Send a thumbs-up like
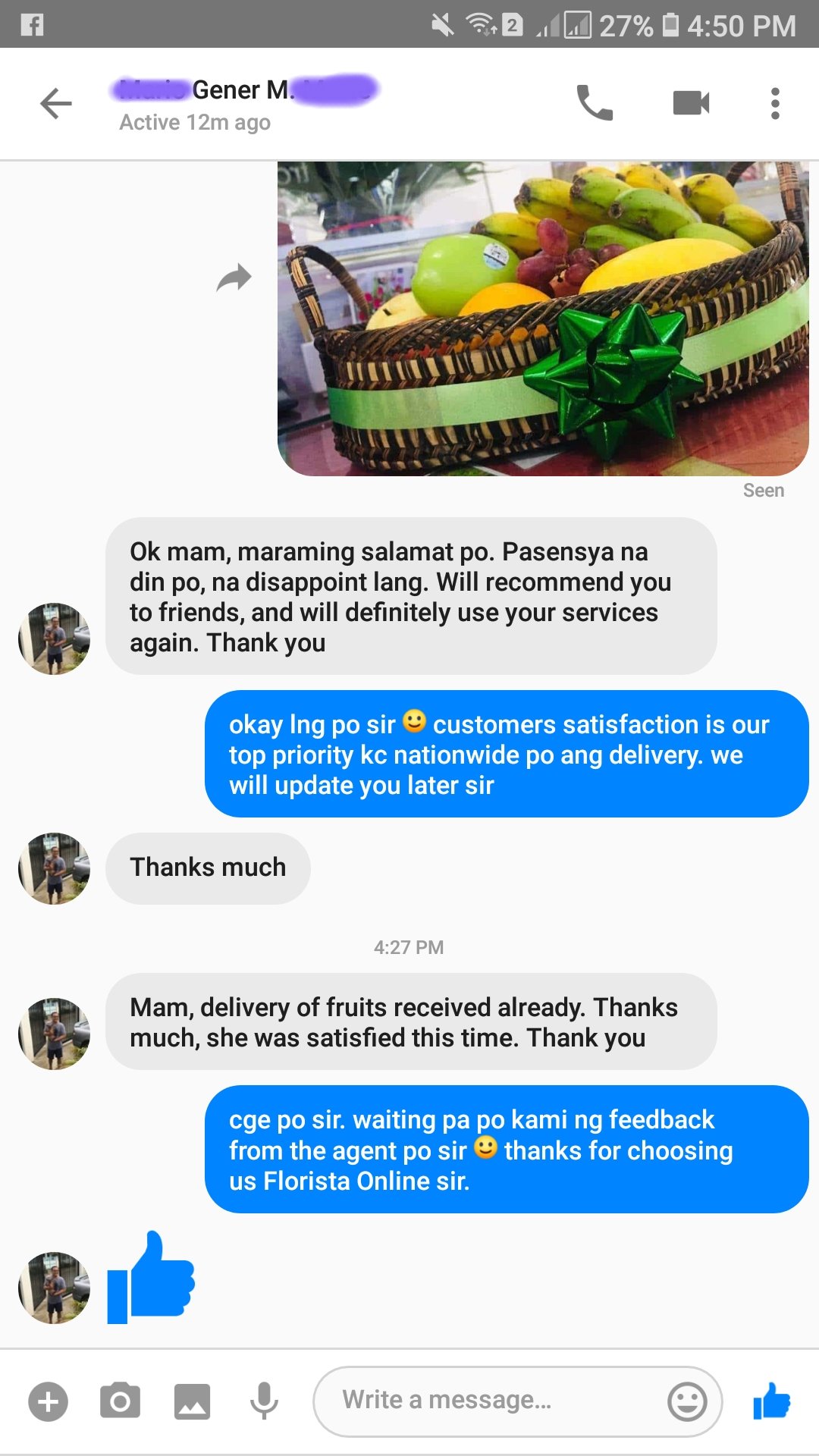 click(772, 1401)
